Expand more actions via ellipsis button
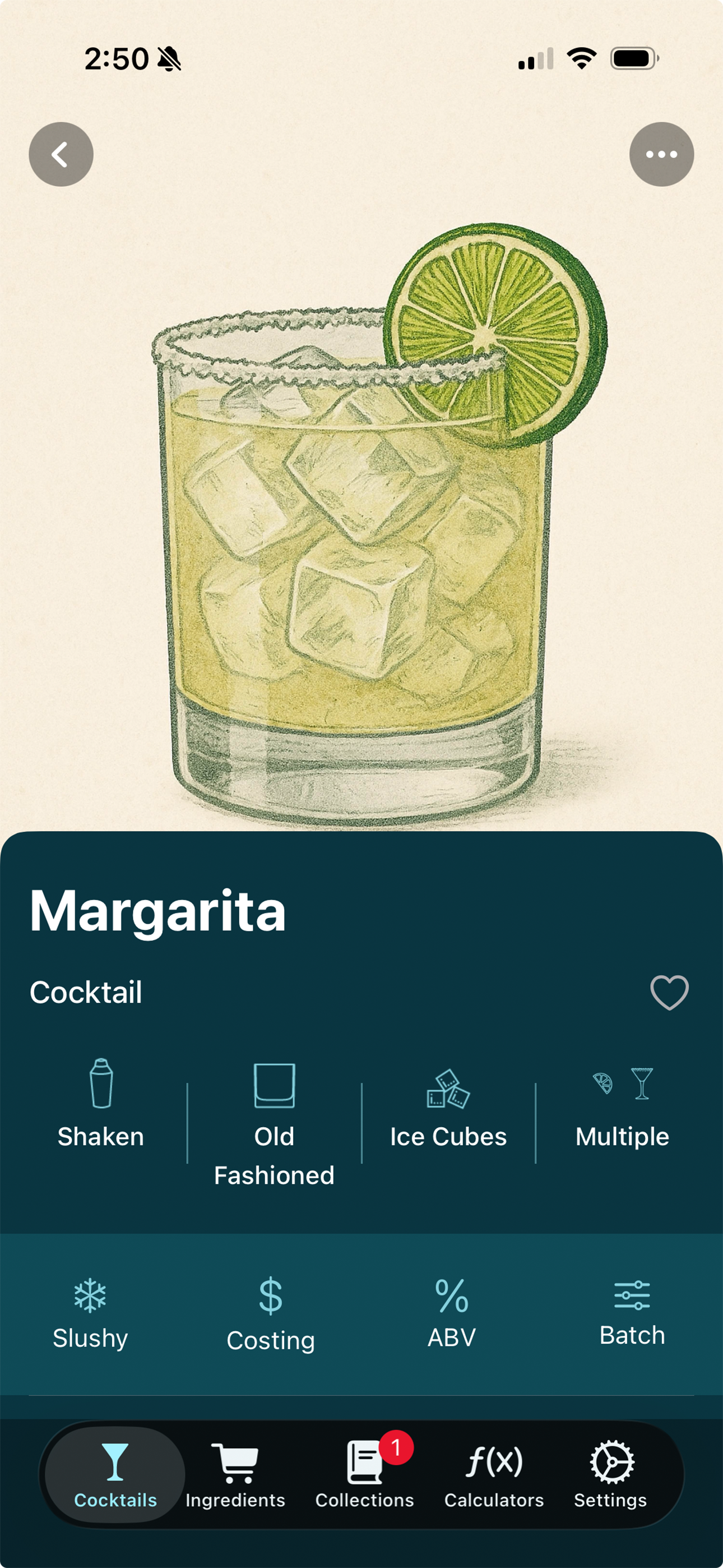723x1568 pixels. pyautogui.click(x=661, y=154)
